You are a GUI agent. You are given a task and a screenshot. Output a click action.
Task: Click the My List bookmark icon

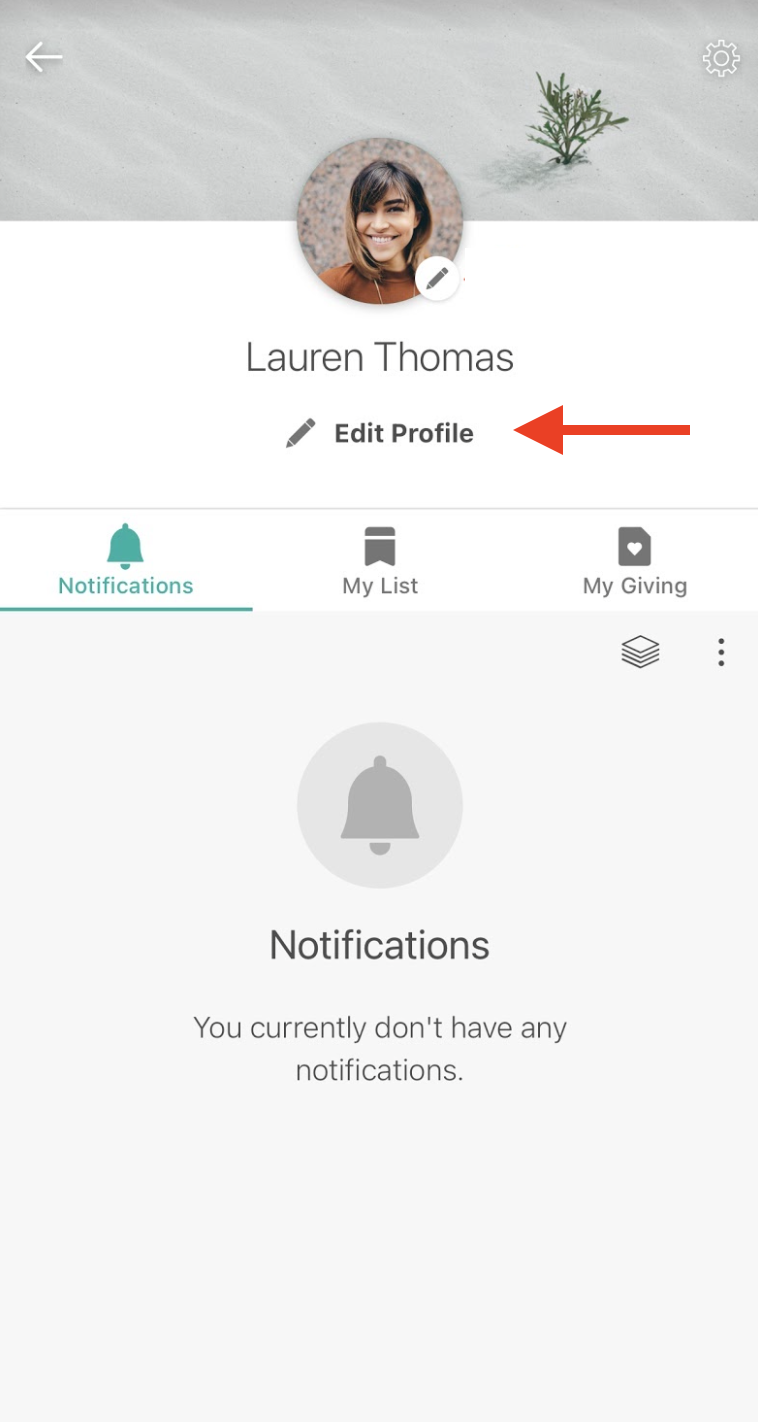pos(380,546)
